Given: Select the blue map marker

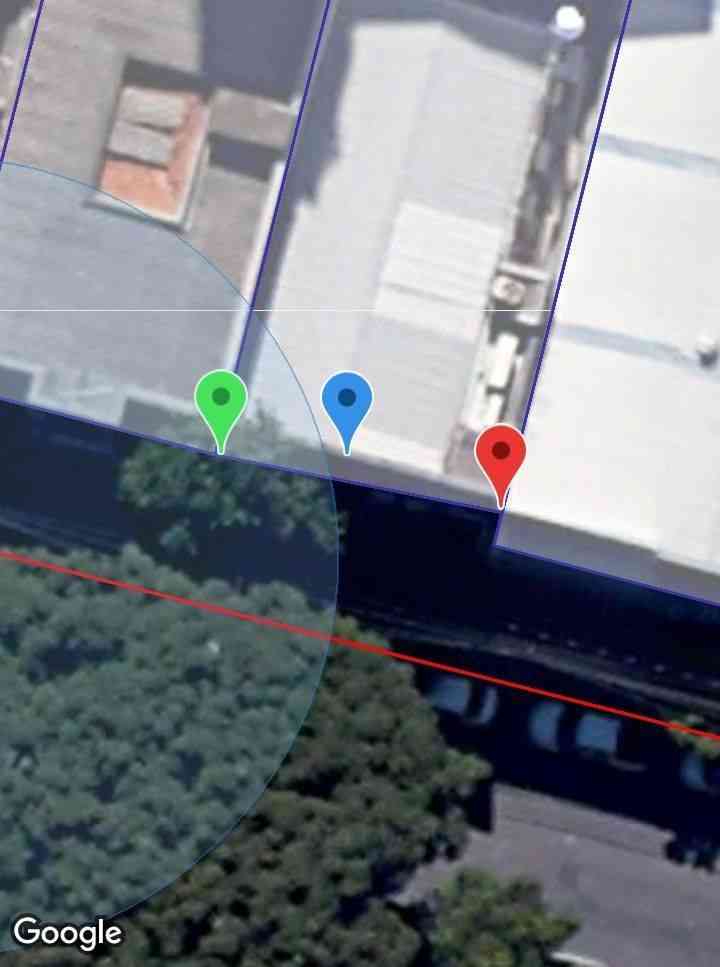Looking at the screenshot, I should (347, 403).
